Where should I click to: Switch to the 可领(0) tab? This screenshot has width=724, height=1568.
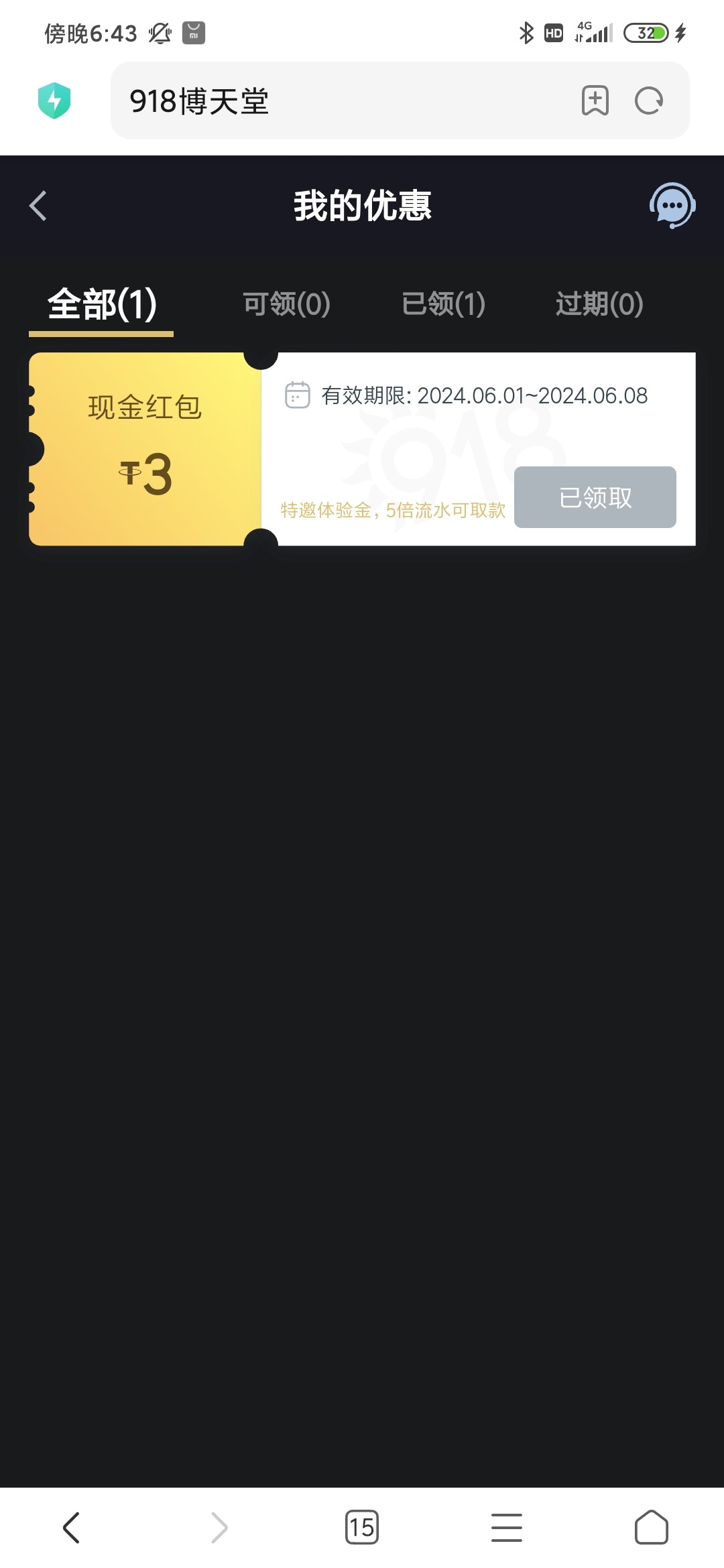point(286,304)
